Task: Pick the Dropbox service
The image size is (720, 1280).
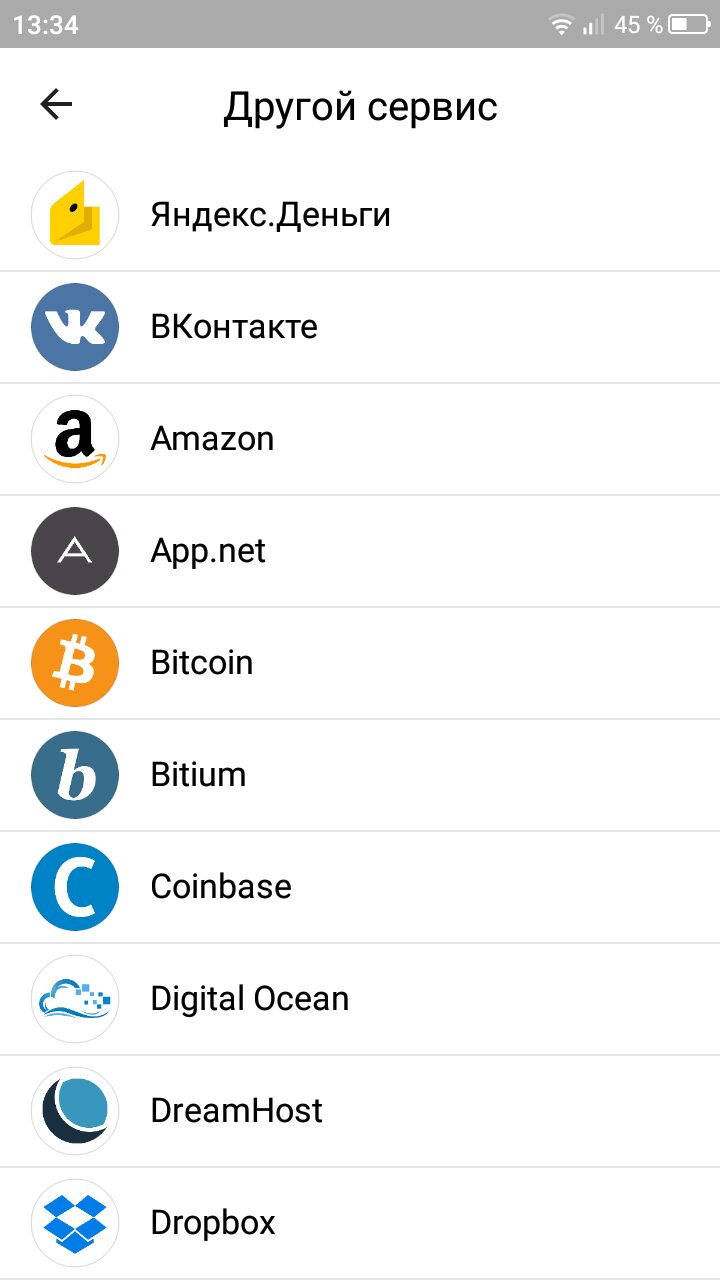Action: 360,1223
